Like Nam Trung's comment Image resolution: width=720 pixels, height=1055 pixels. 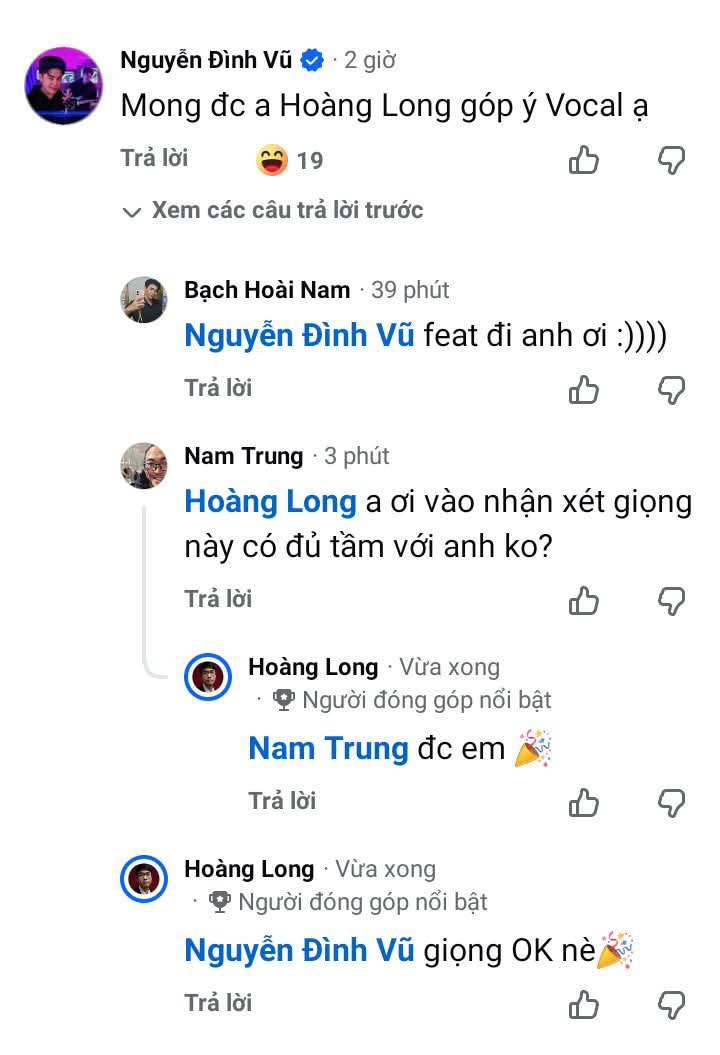[583, 601]
